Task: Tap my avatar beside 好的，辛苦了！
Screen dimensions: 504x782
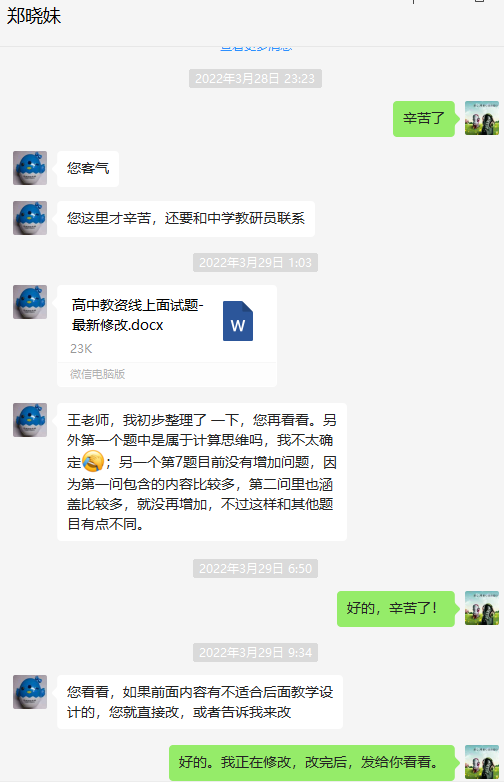Action: (x=482, y=608)
